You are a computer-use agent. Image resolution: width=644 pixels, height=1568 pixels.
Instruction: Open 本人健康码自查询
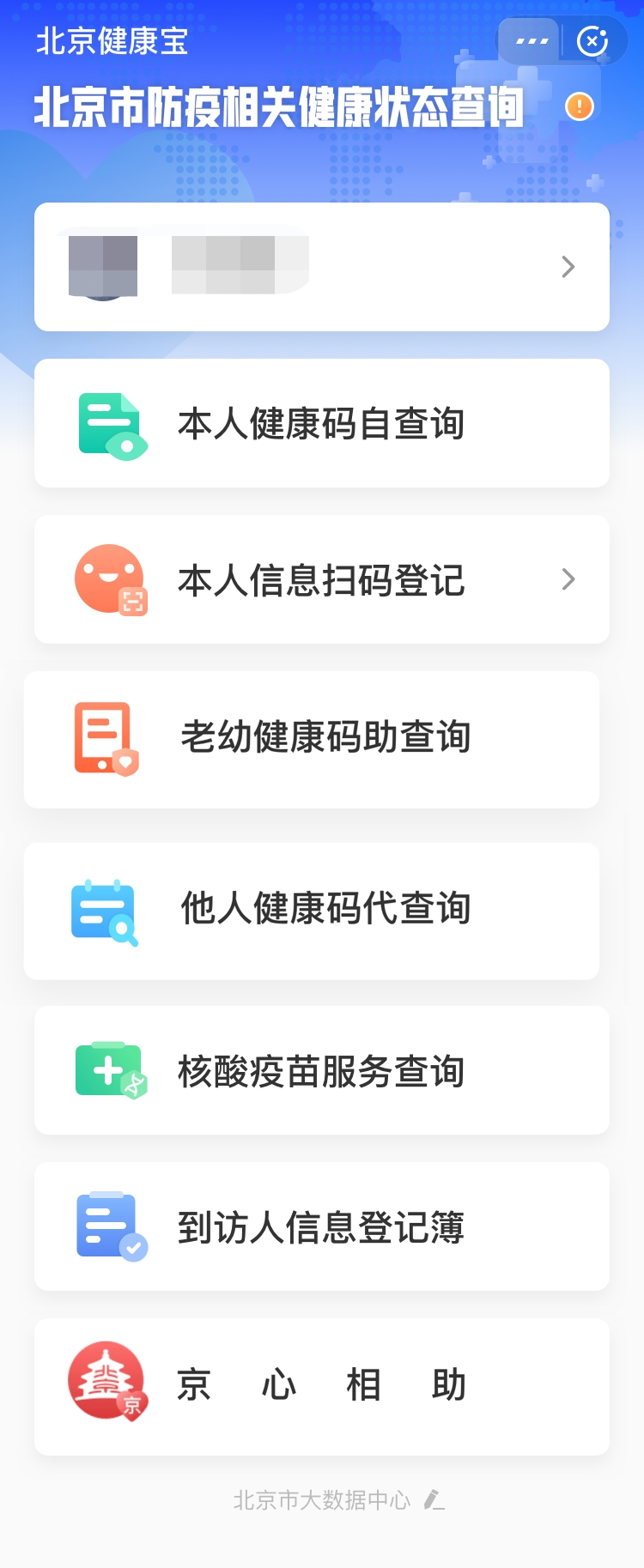(322, 422)
